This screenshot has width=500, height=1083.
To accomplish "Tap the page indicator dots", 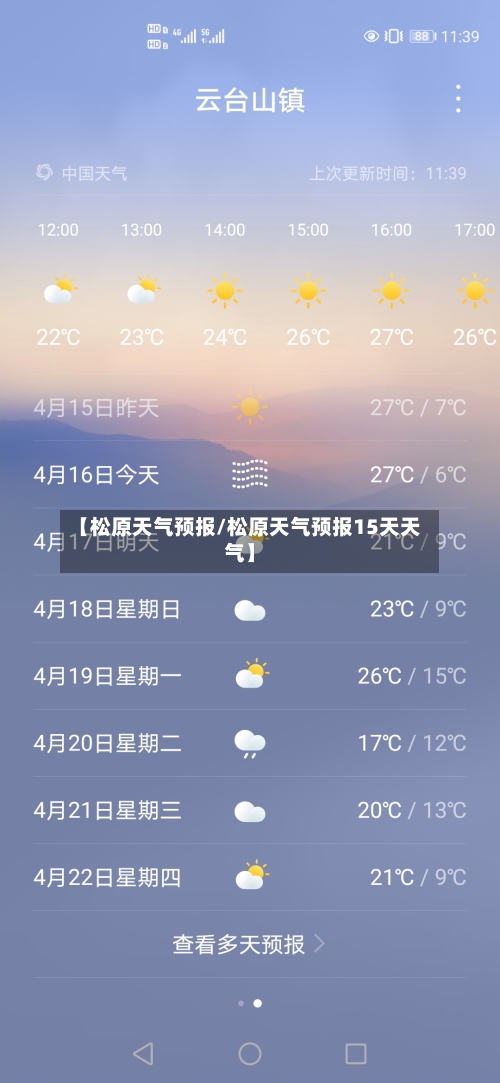I will click(x=249, y=1003).
